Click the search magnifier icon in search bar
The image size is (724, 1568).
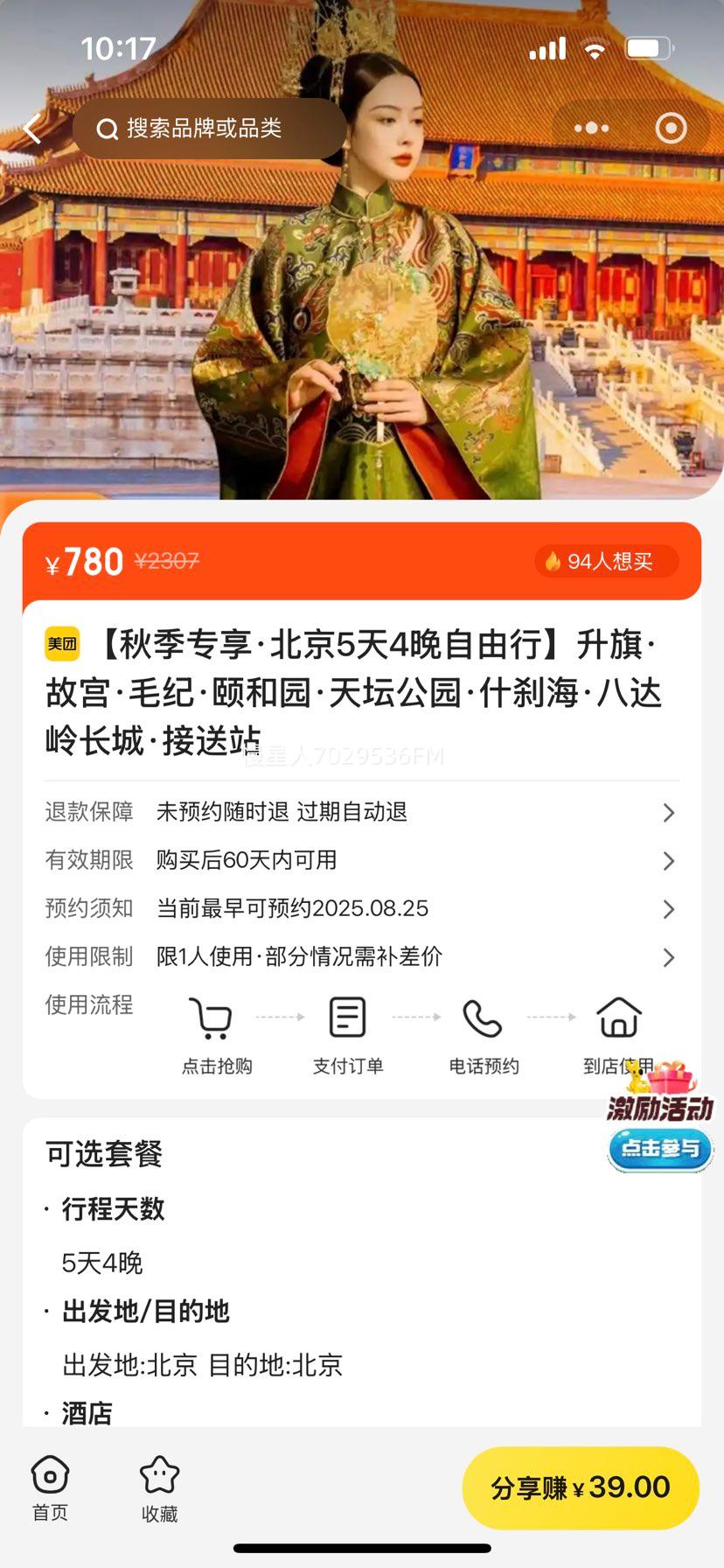107,128
